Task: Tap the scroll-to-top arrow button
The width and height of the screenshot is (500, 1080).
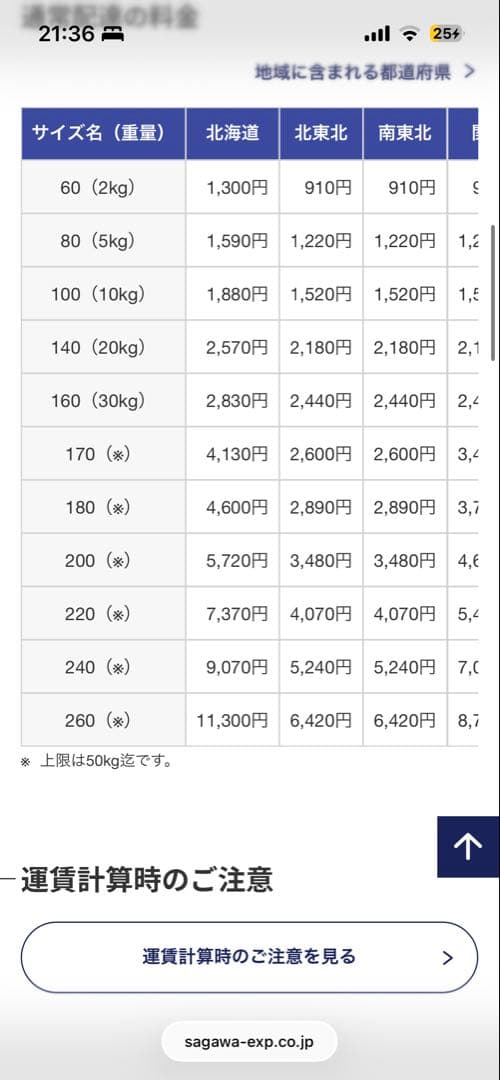Action: click(x=468, y=847)
